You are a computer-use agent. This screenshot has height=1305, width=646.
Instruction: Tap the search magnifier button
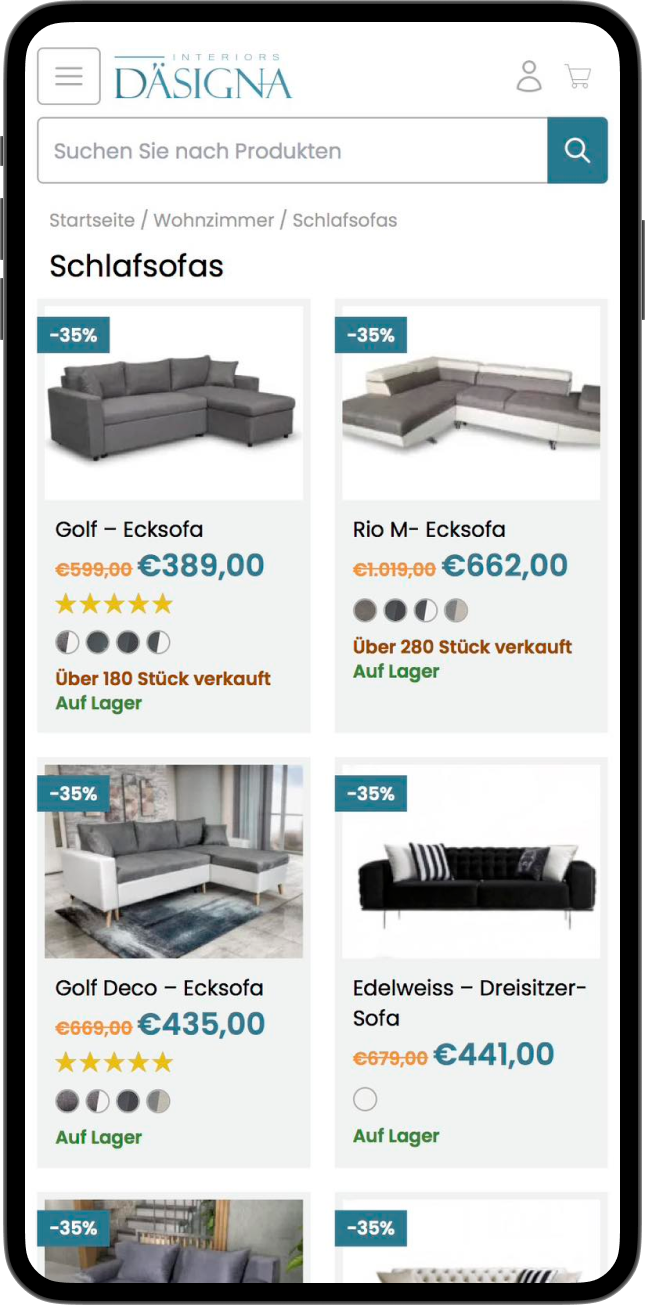pyautogui.click(x=577, y=151)
